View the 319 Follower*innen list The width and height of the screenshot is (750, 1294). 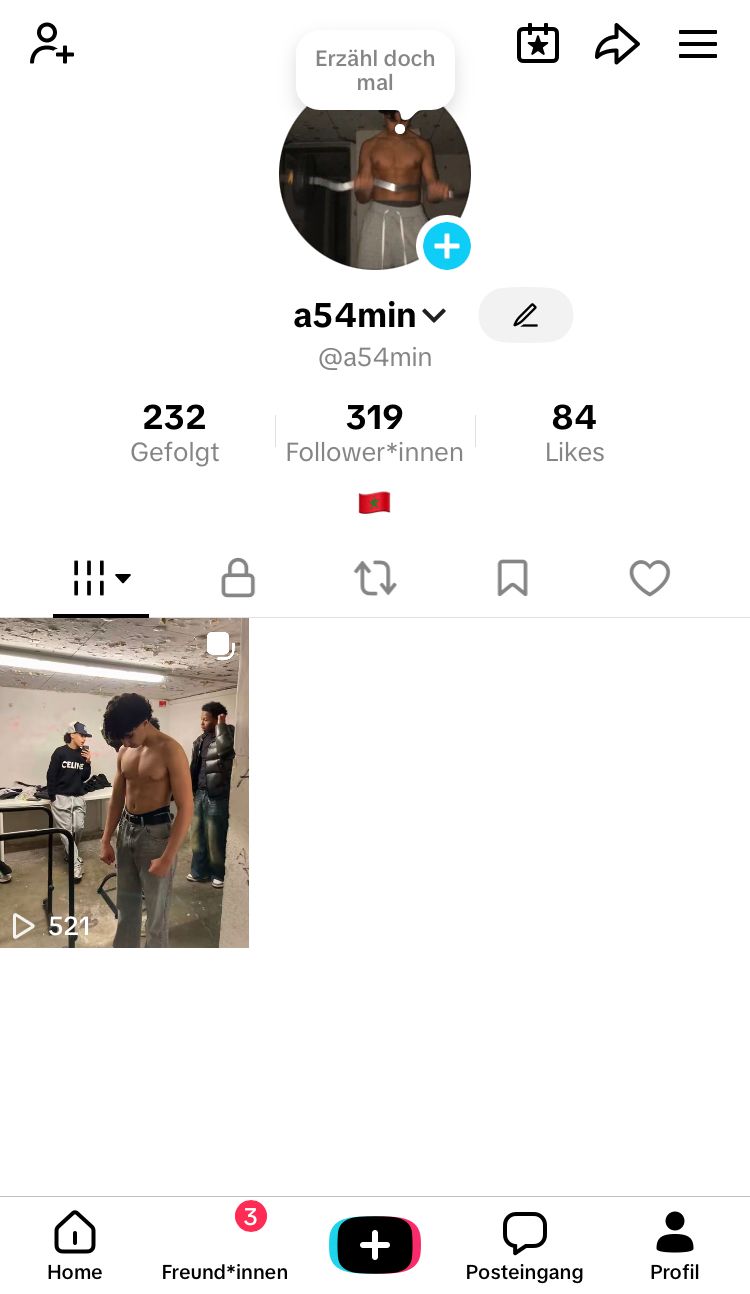[x=374, y=432]
